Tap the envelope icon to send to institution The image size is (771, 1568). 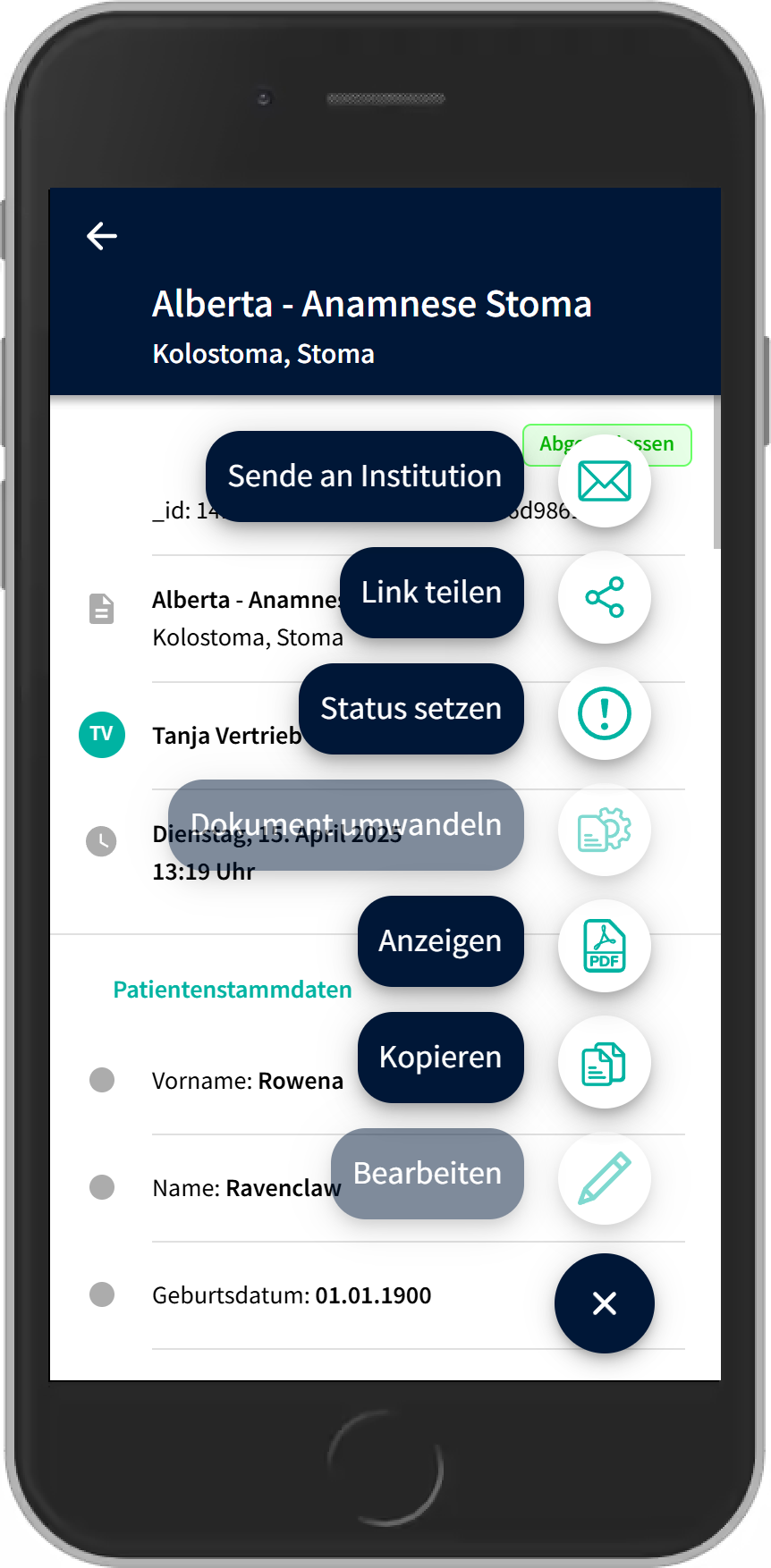pos(605,481)
